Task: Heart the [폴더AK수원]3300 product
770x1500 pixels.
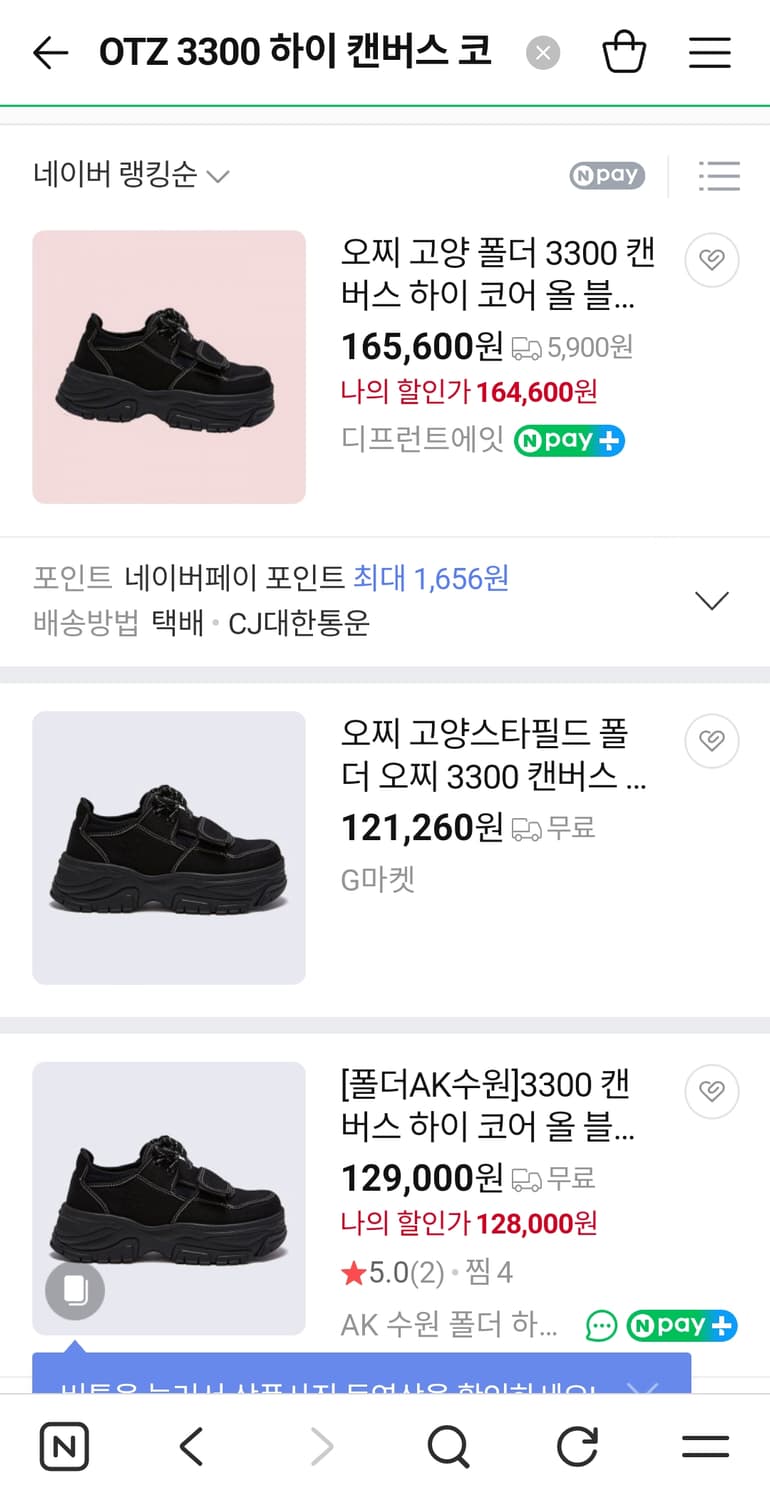Action: click(711, 1091)
